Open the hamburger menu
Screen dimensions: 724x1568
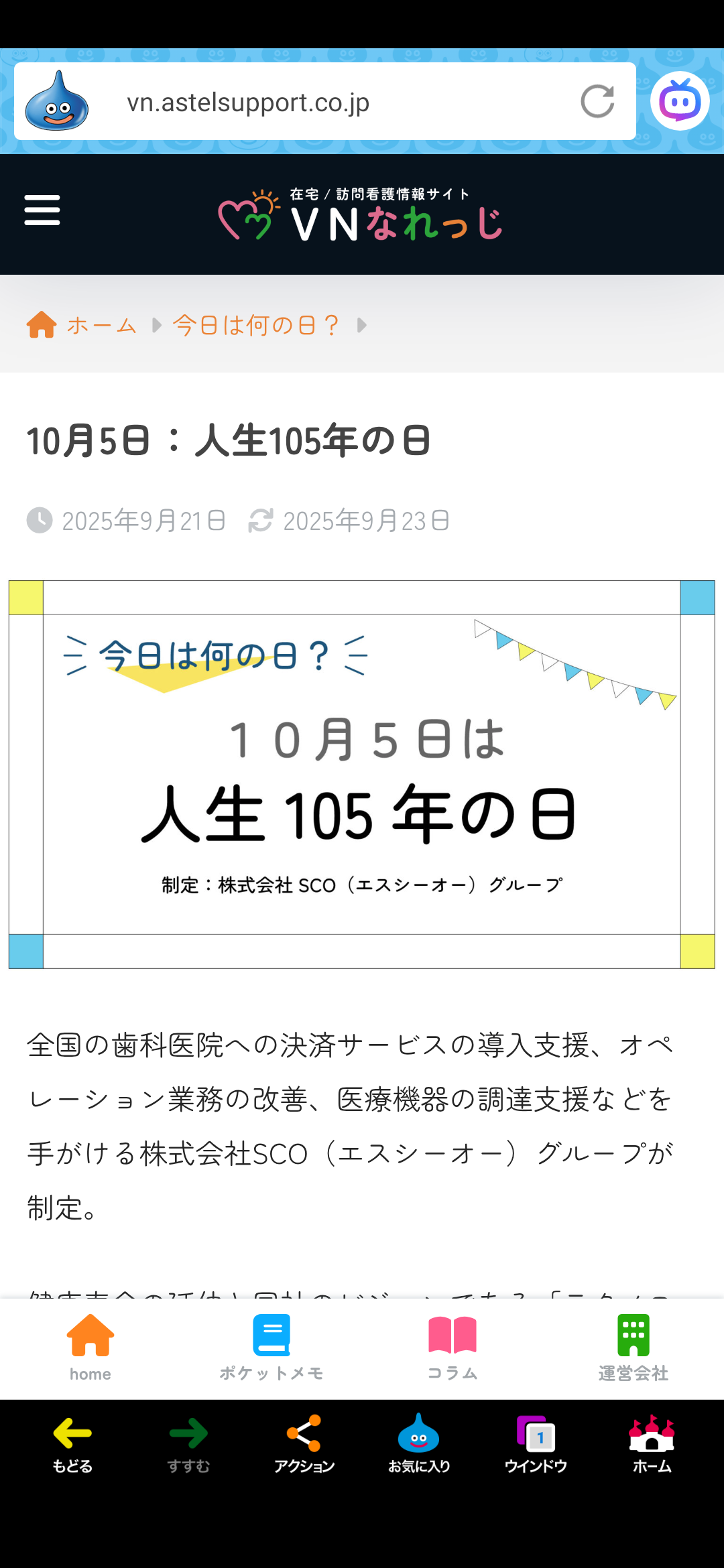tap(42, 210)
